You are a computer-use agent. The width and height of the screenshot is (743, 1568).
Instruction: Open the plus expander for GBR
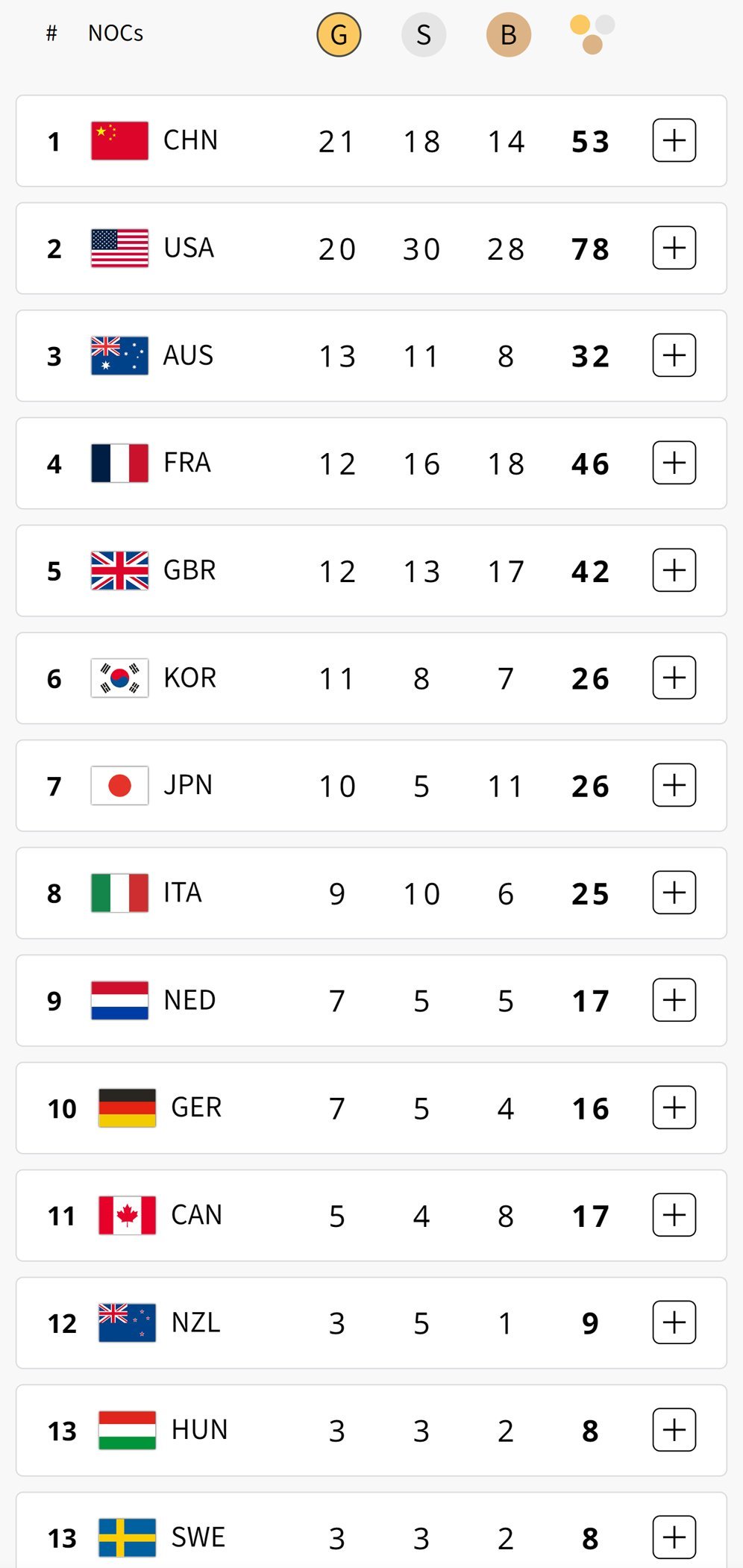[674, 570]
